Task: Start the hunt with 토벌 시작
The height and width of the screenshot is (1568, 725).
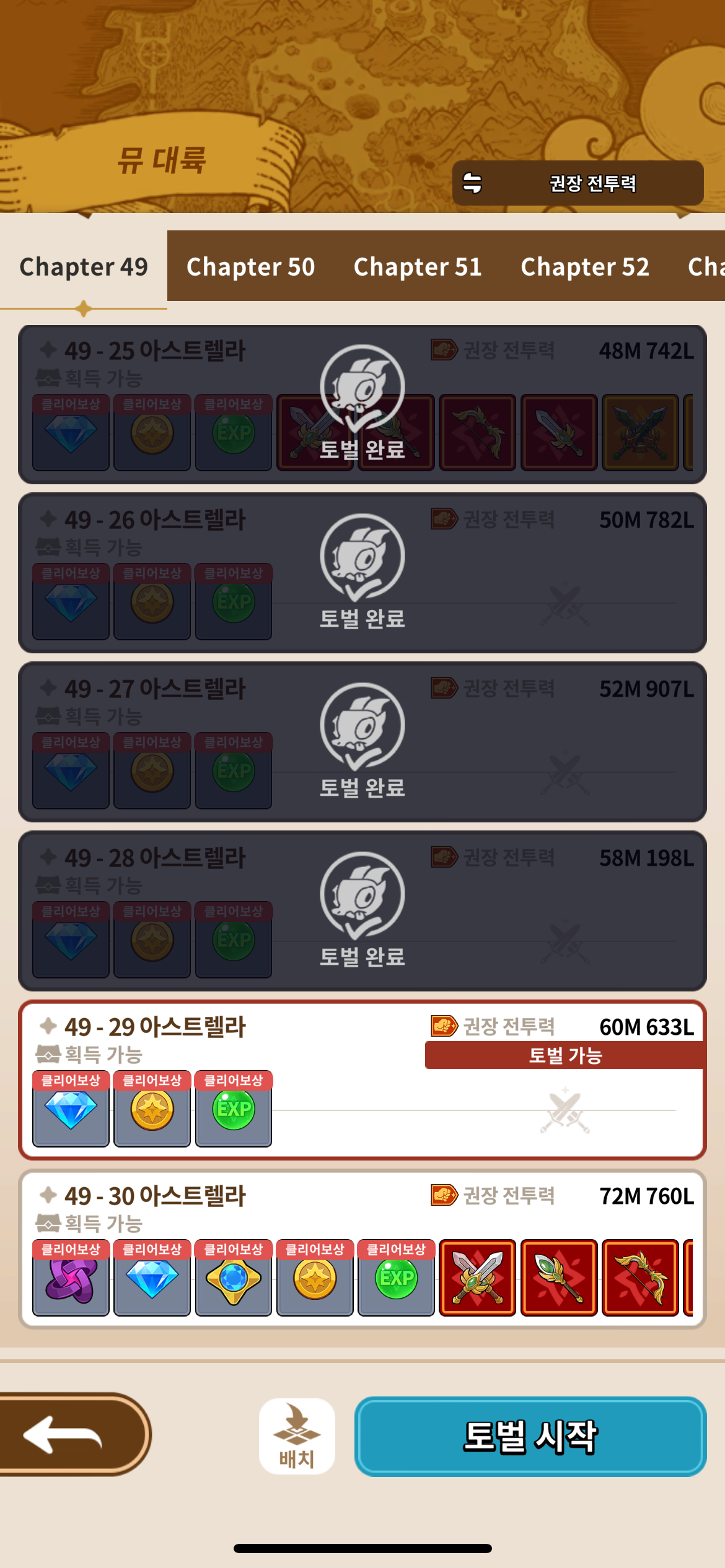Action: 530,1436
